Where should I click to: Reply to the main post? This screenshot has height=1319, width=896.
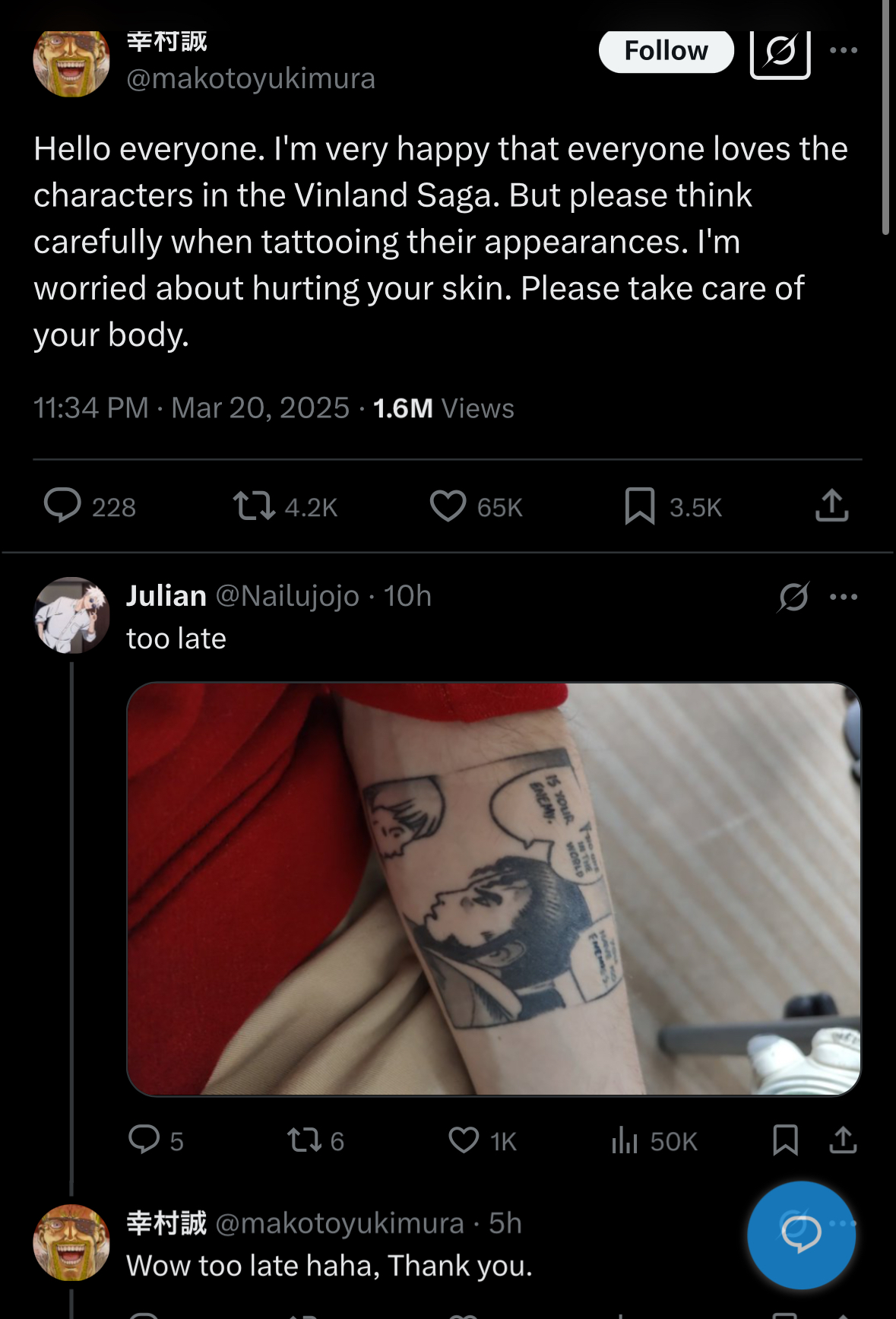(x=63, y=506)
